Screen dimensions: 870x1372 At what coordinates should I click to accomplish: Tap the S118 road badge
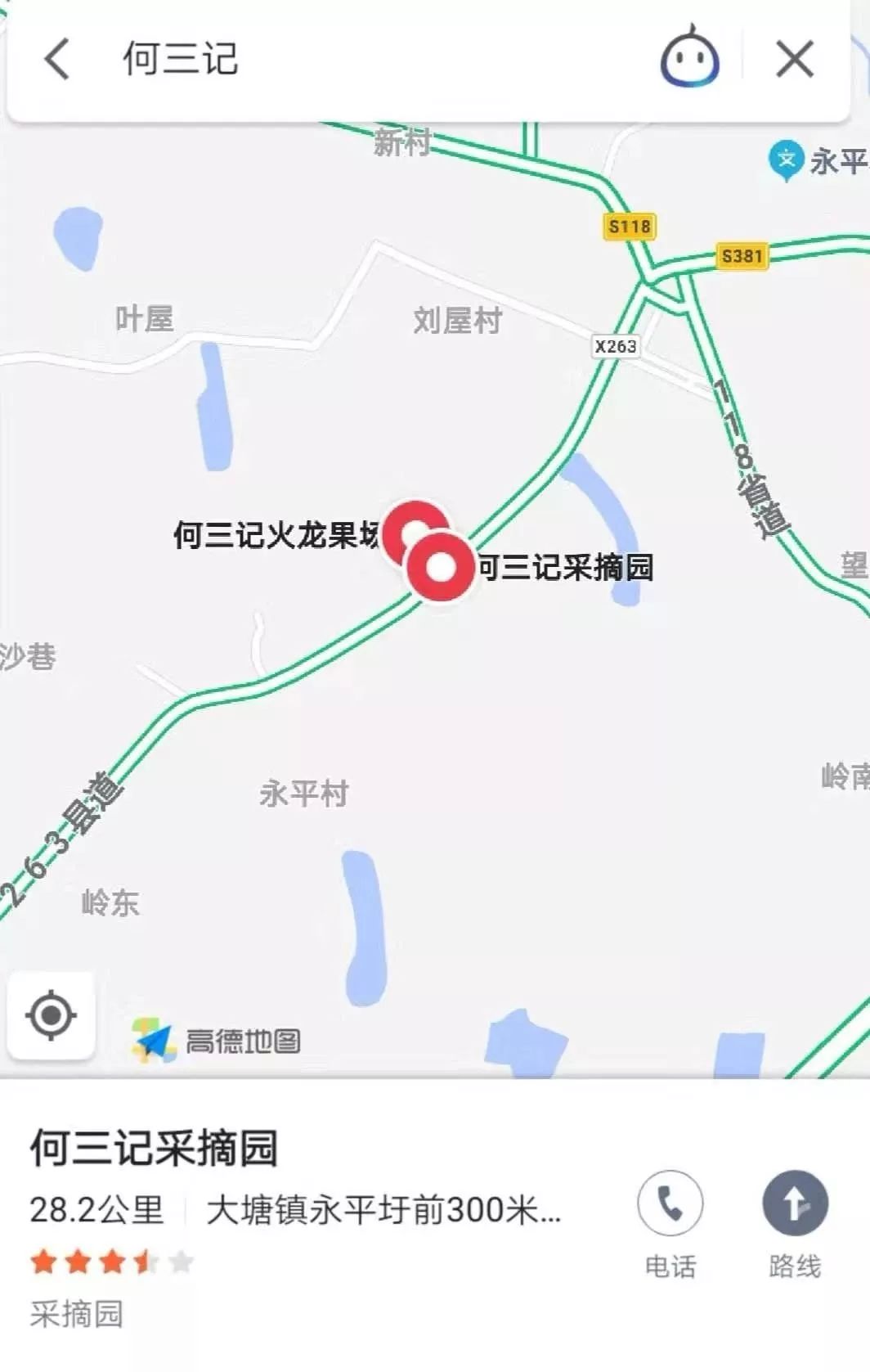click(630, 227)
